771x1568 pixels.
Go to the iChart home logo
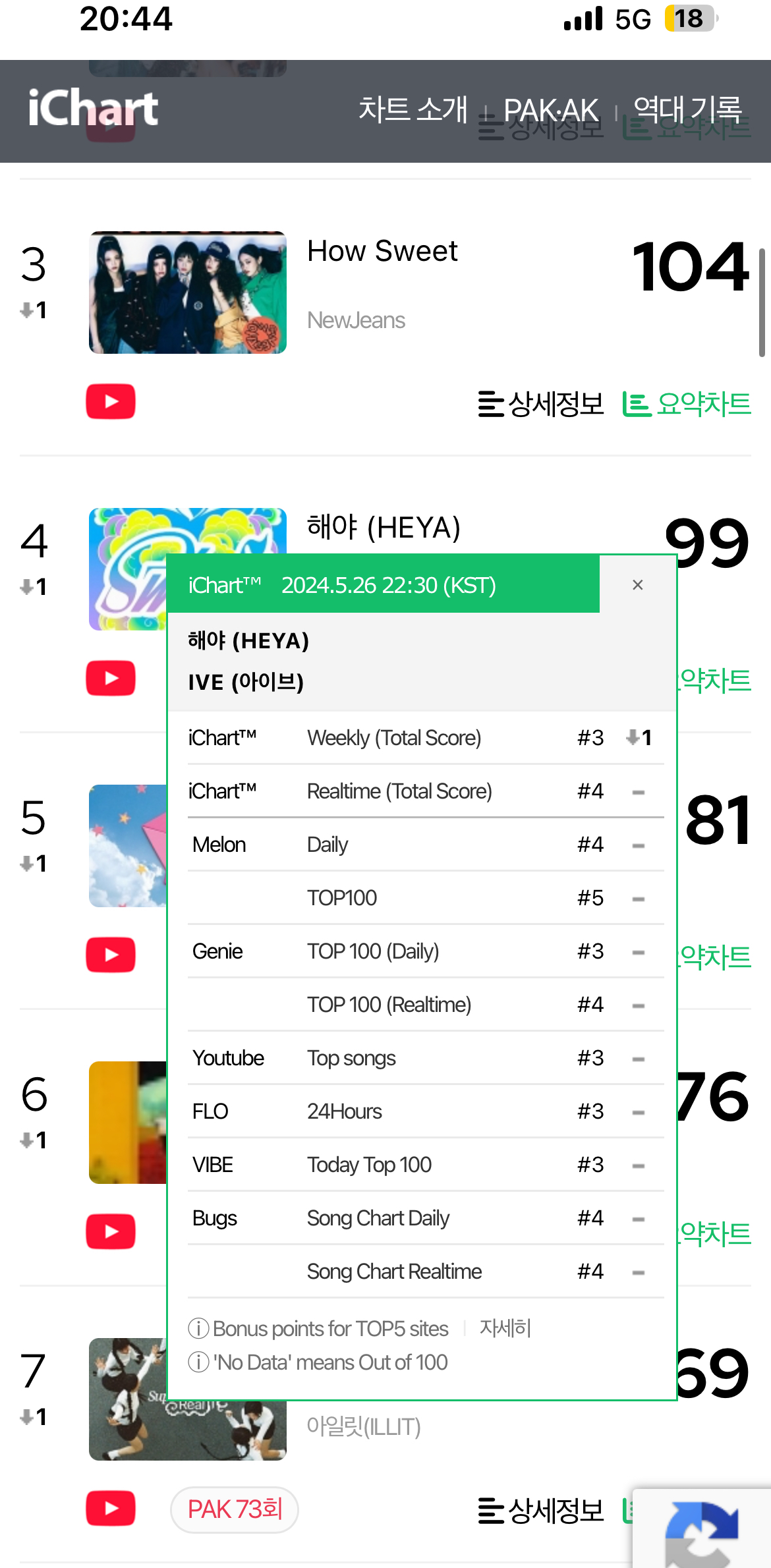pyautogui.click(x=93, y=108)
